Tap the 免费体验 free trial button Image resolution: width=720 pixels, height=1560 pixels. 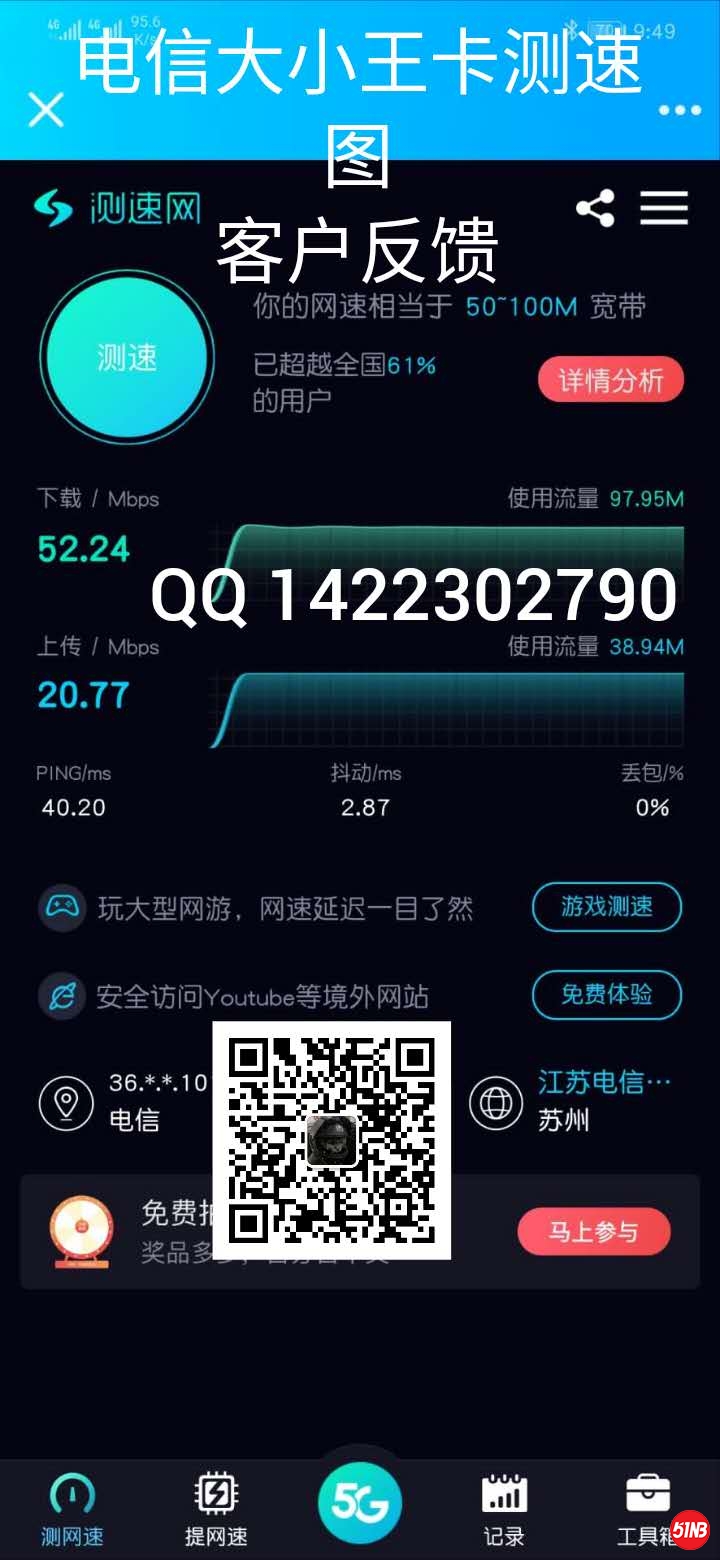pyautogui.click(x=606, y=995)
